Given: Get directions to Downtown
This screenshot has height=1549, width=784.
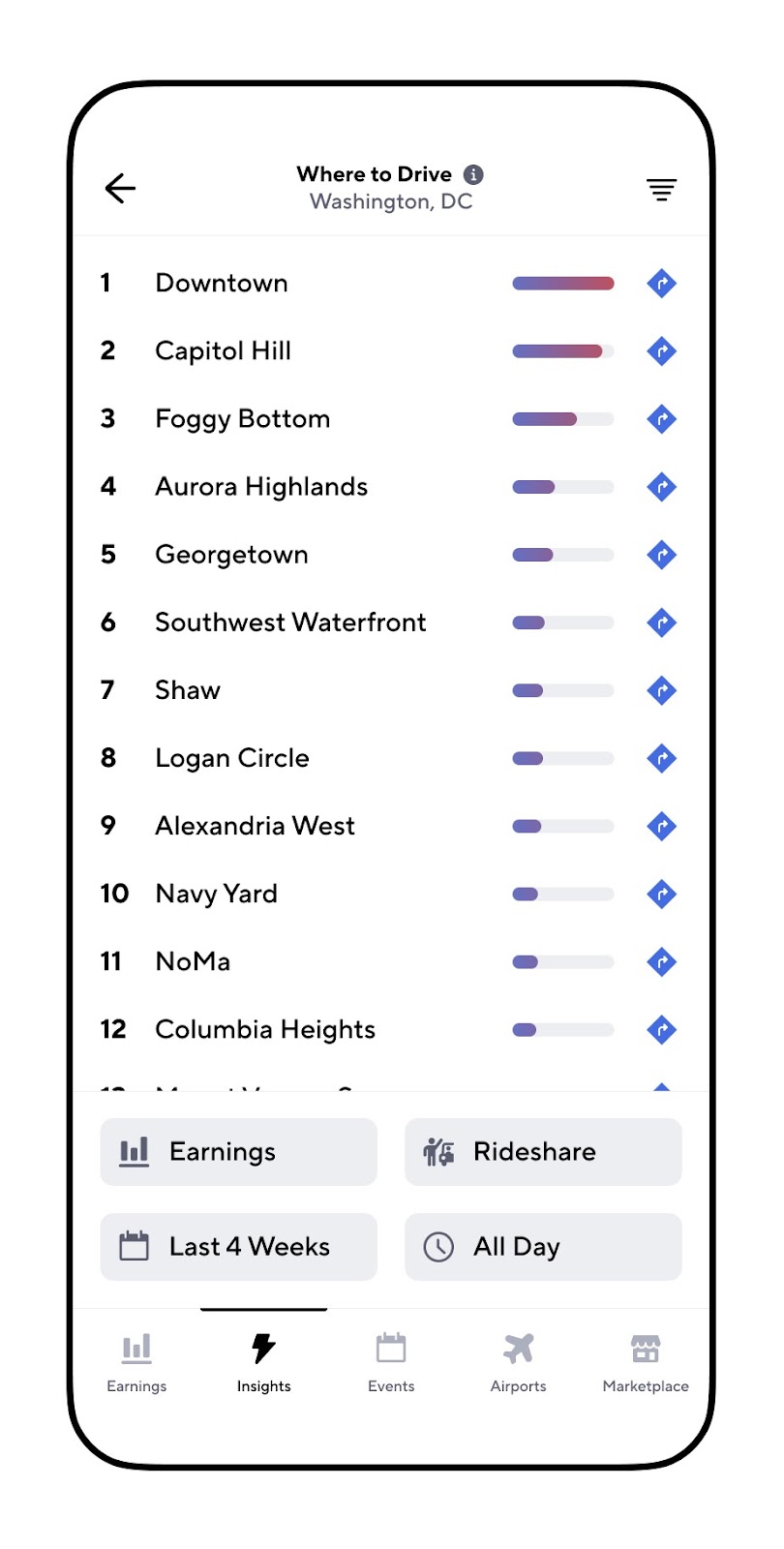Looking at the screenshot, I should tap(661, 284).
